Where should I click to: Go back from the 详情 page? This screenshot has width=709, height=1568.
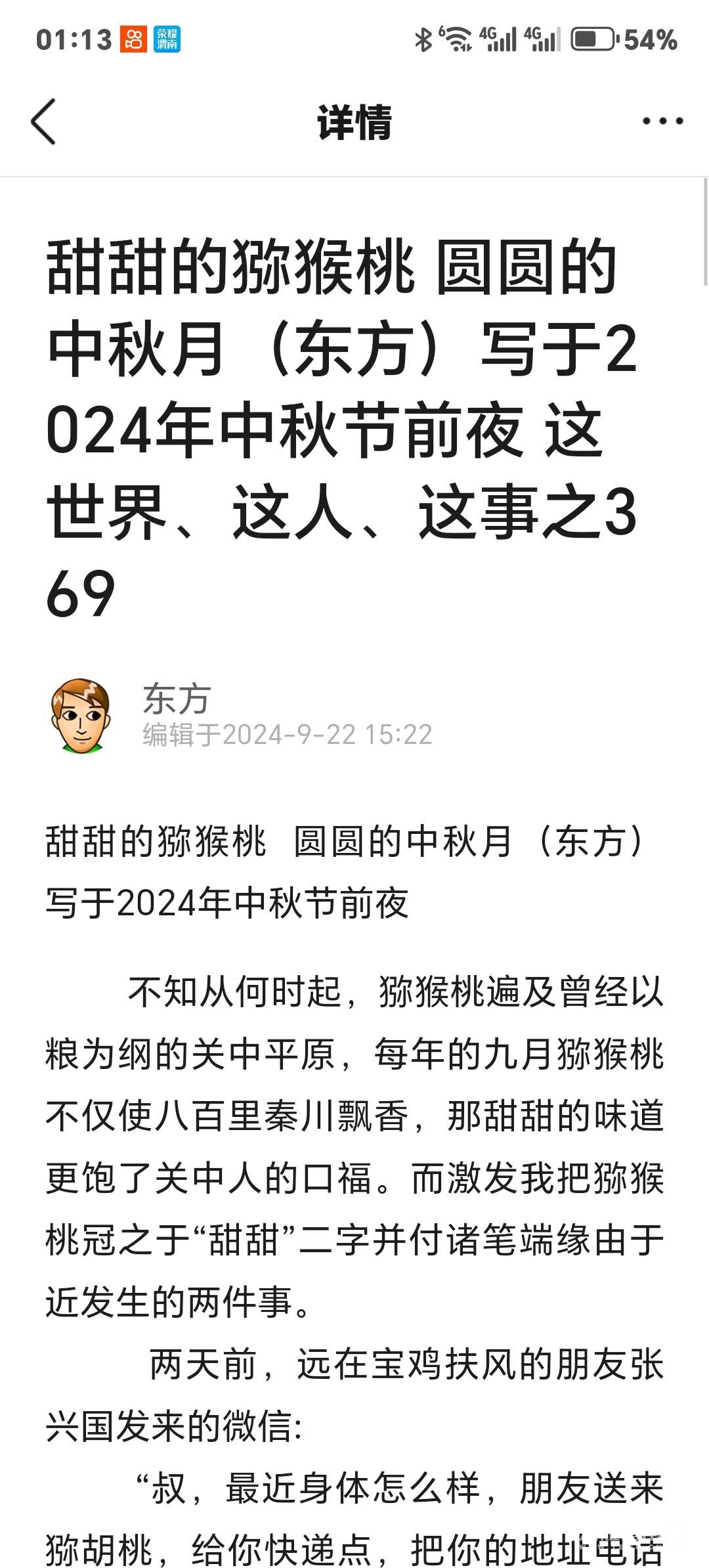coord(43,121)
